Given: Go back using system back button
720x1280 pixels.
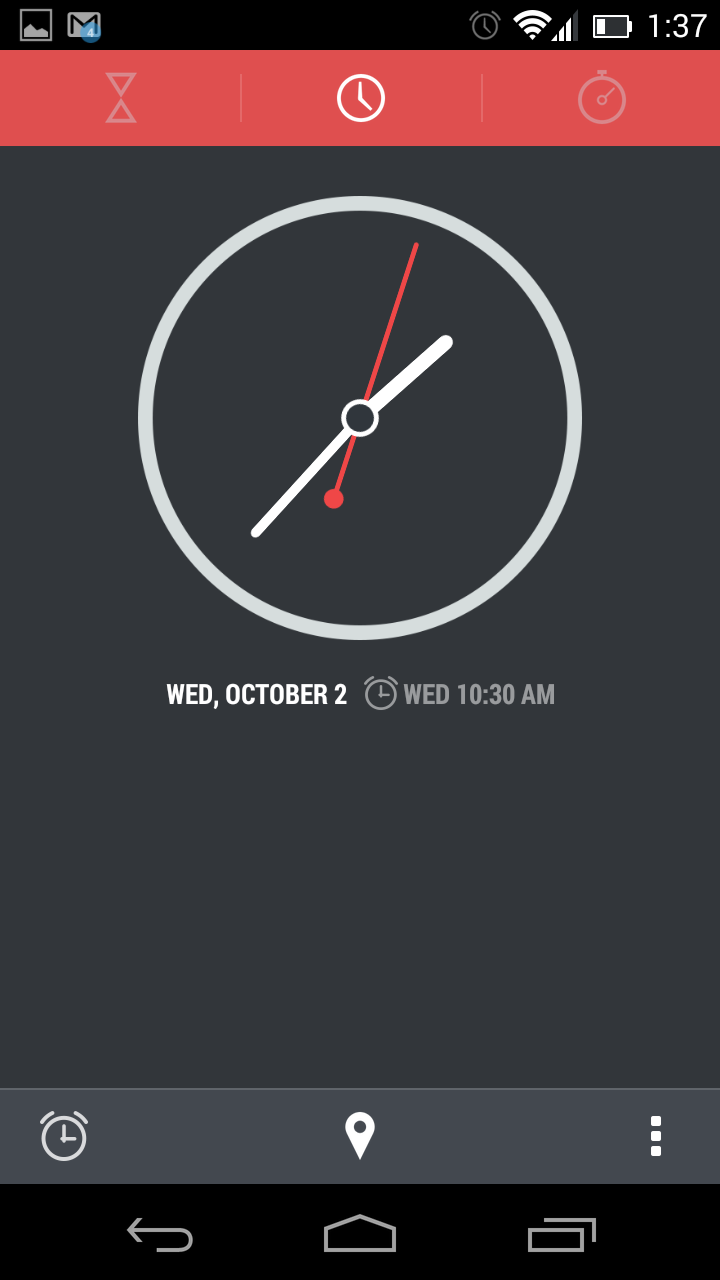Looking at the screenshot, I should (160, 1234).
